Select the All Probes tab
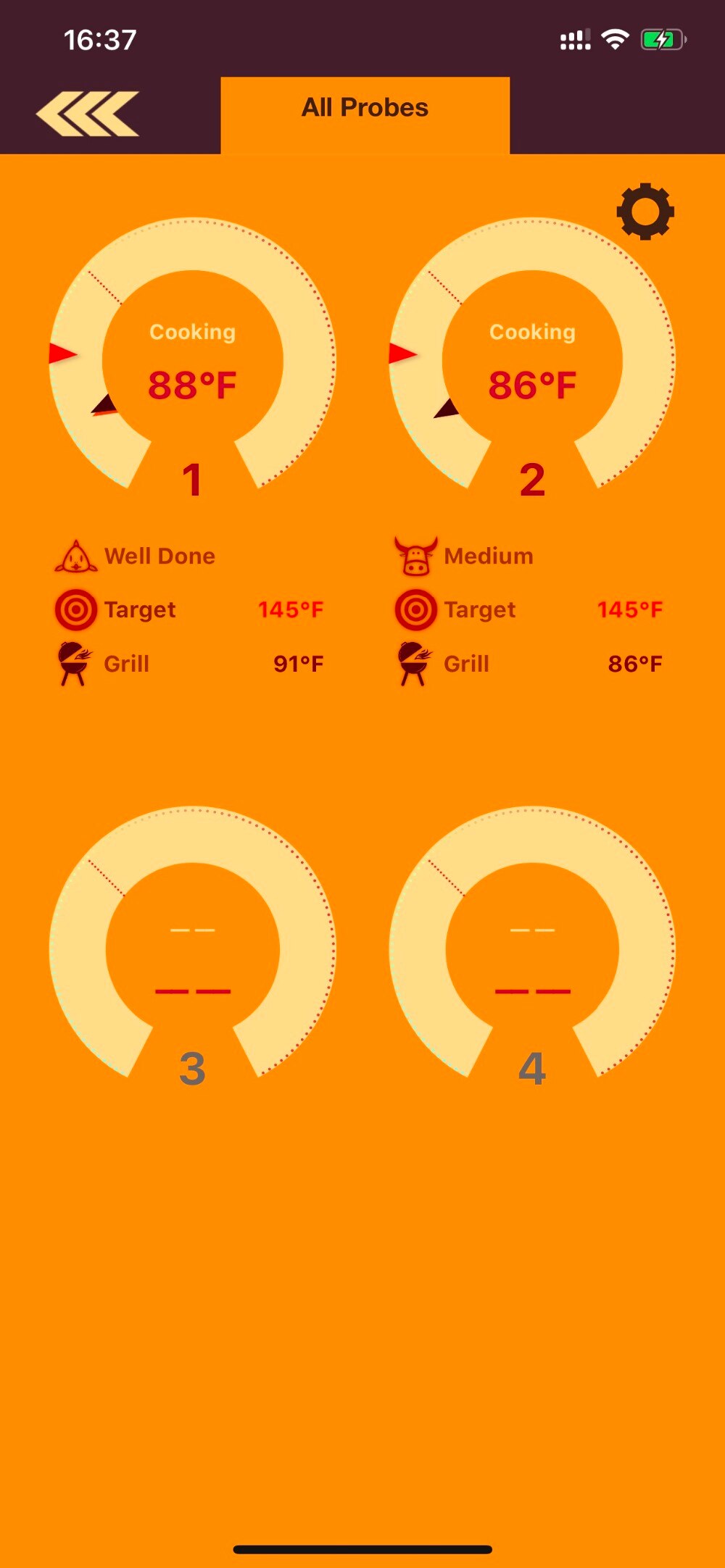This screenshot has height=1568, width=725. pyautogui.click(x=365, y=109)
